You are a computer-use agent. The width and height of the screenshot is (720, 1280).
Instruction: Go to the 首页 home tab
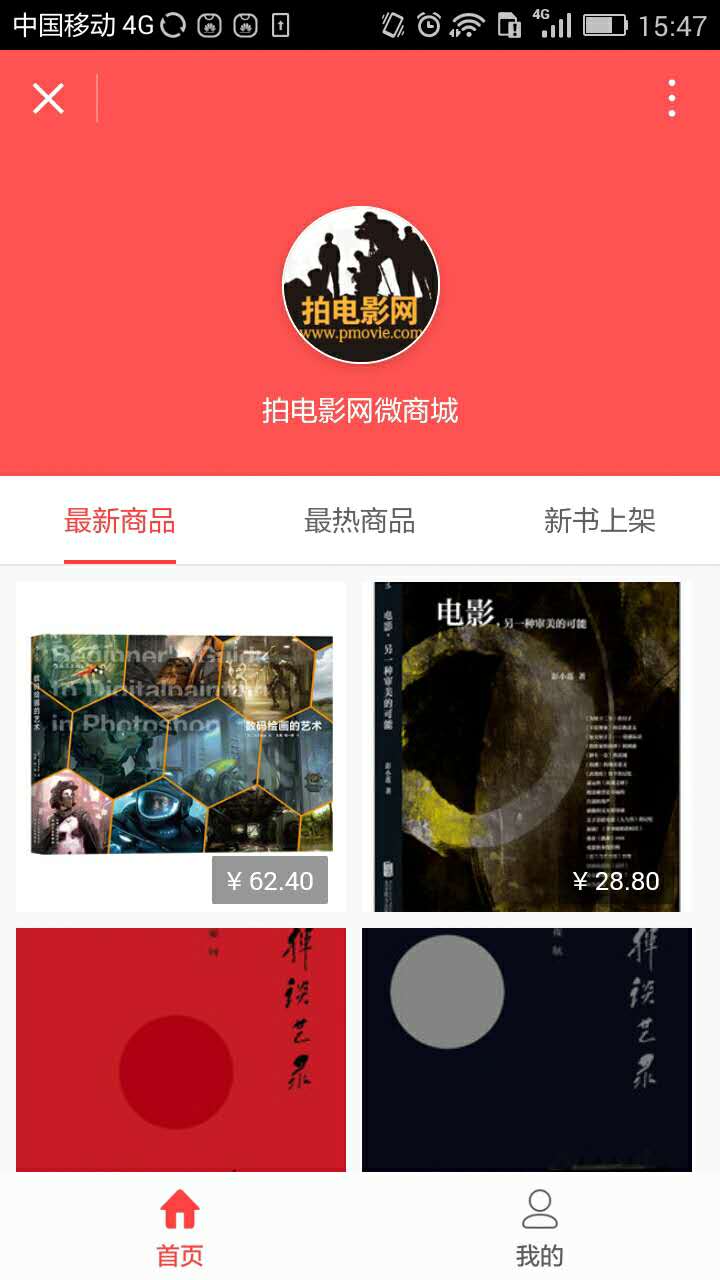180,1227
